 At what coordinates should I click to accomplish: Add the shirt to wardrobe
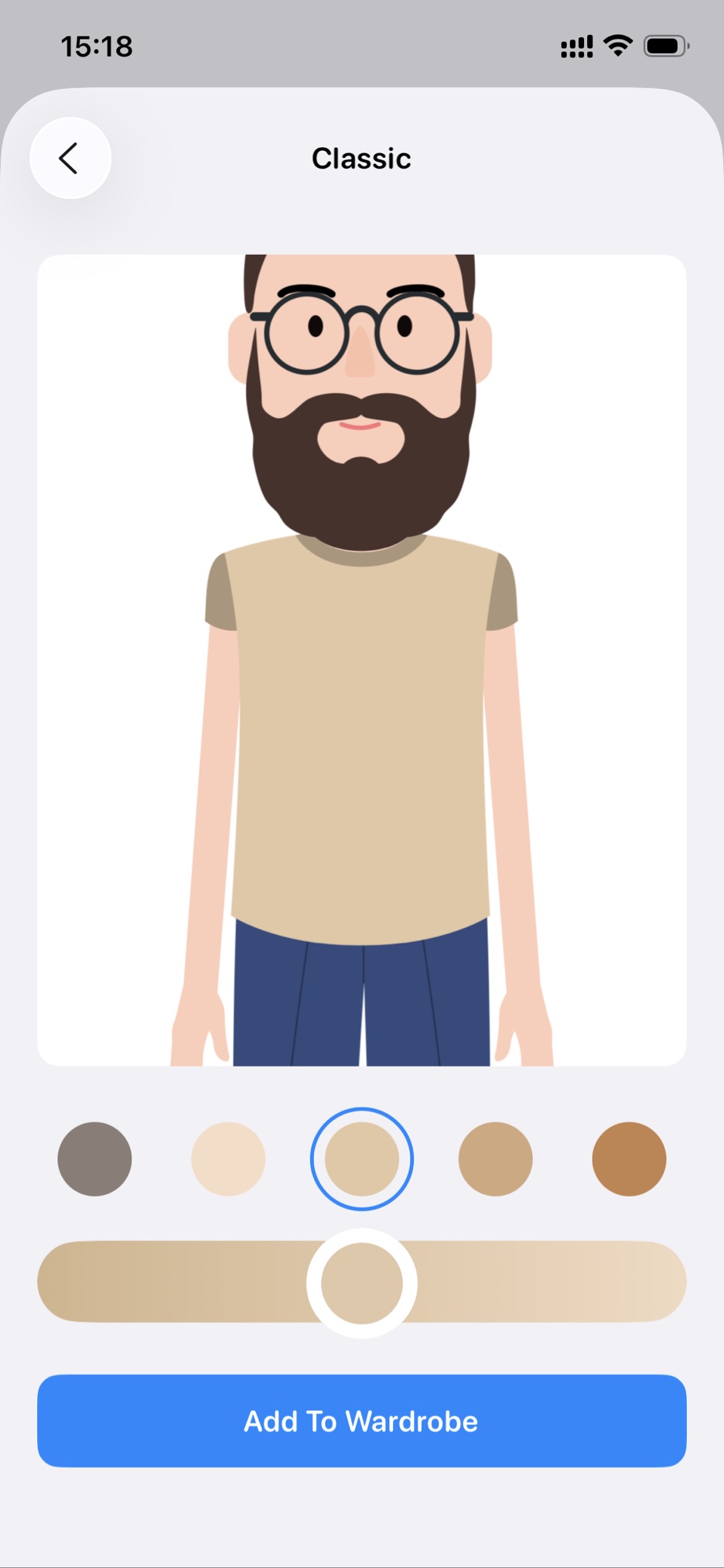point(361,1420)
